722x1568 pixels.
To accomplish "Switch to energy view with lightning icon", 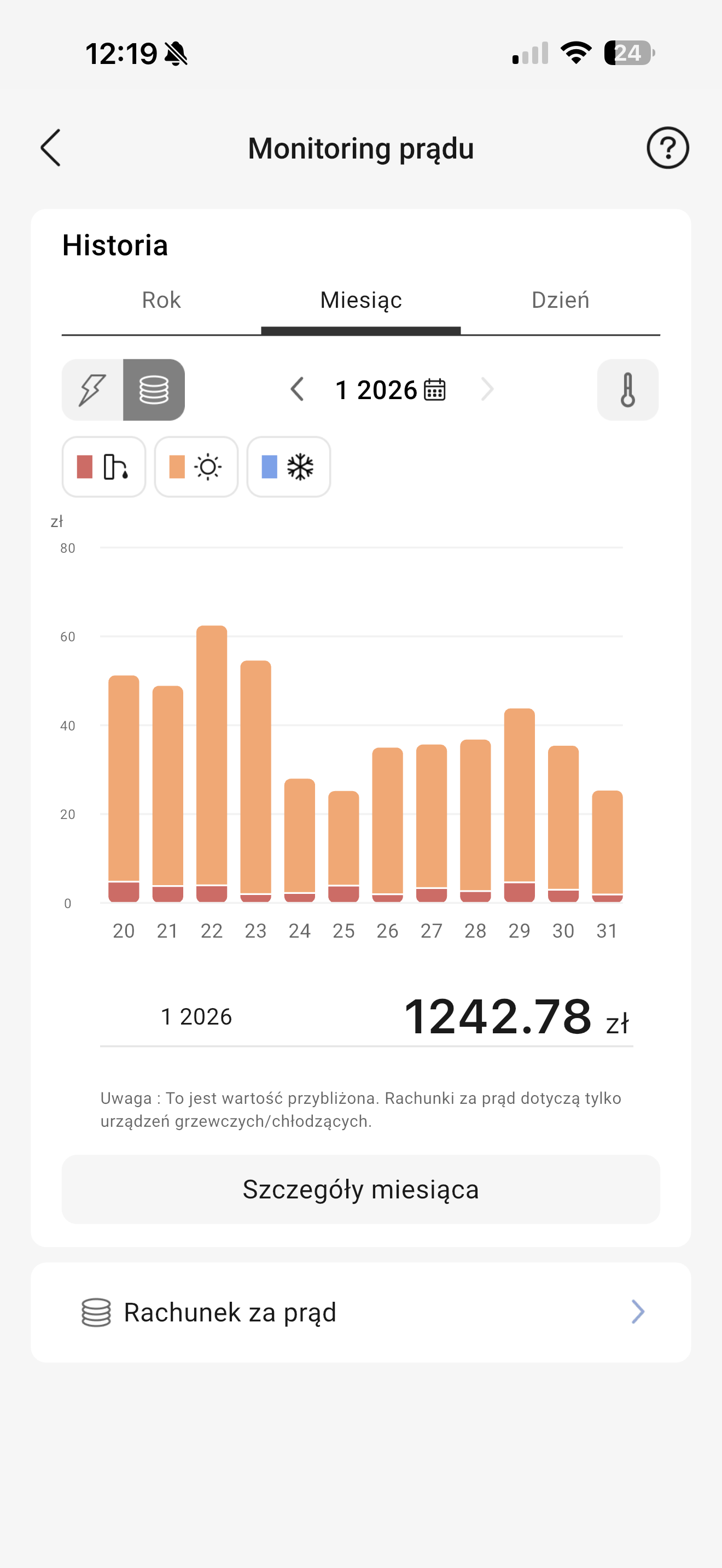I will click(92, 390).
